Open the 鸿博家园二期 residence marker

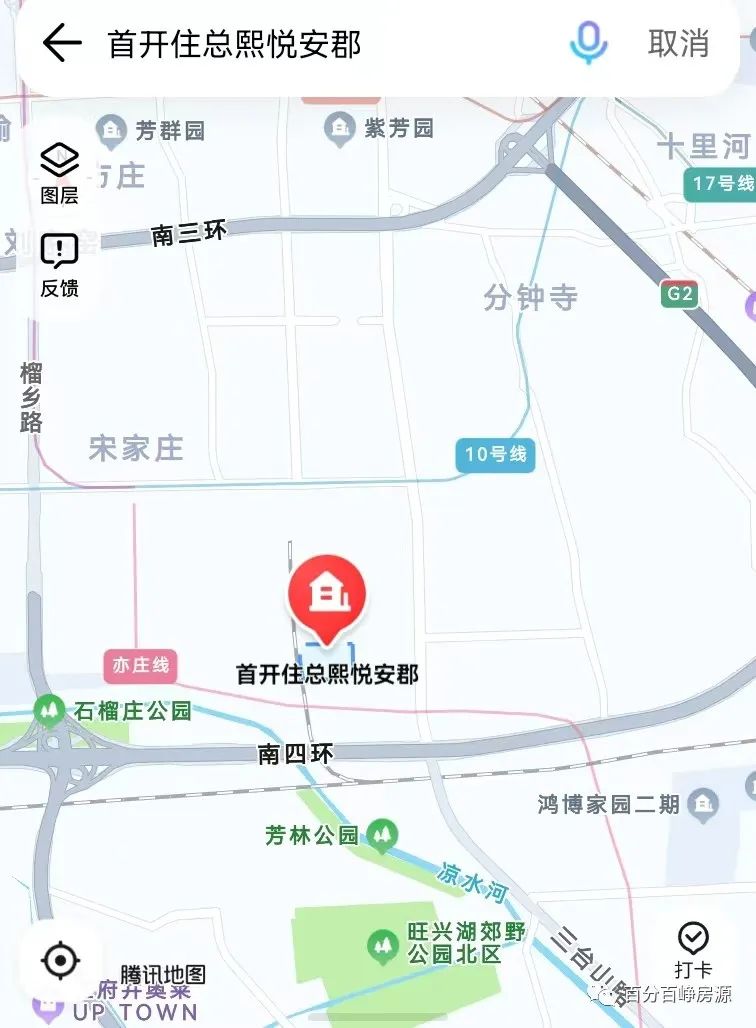(704, 802)
